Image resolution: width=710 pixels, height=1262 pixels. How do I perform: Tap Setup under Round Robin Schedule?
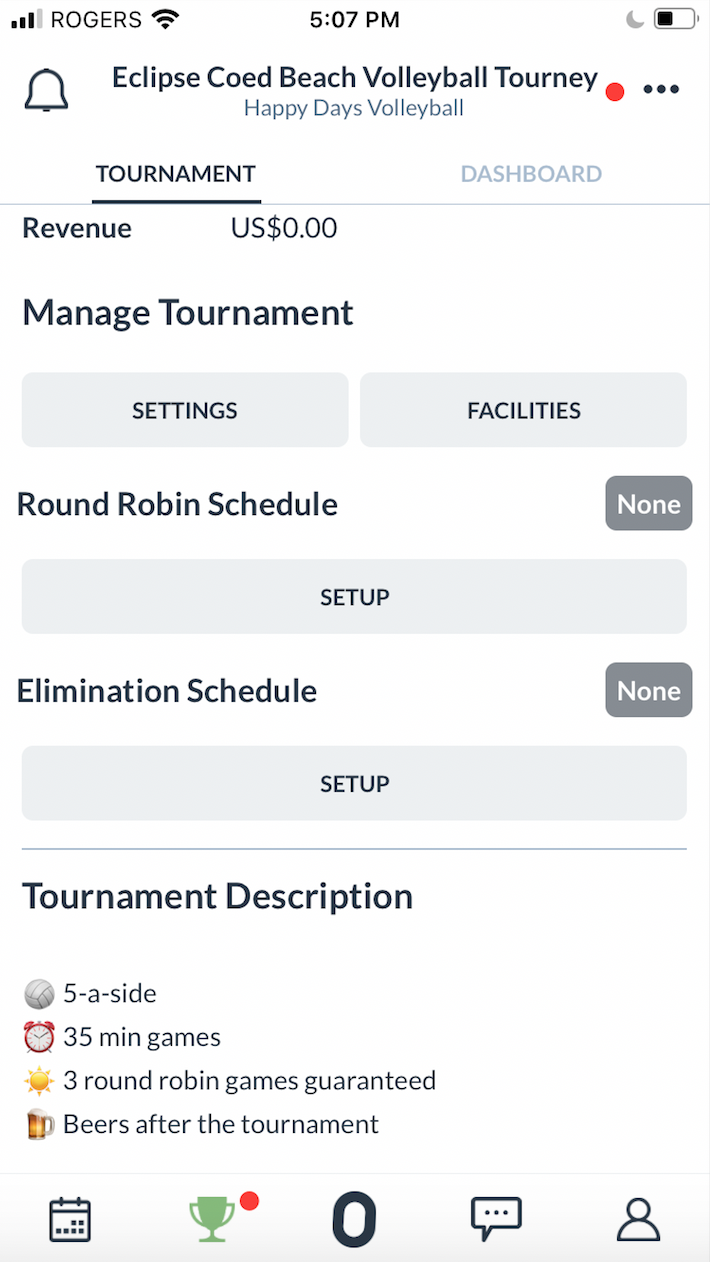(354, 597)
